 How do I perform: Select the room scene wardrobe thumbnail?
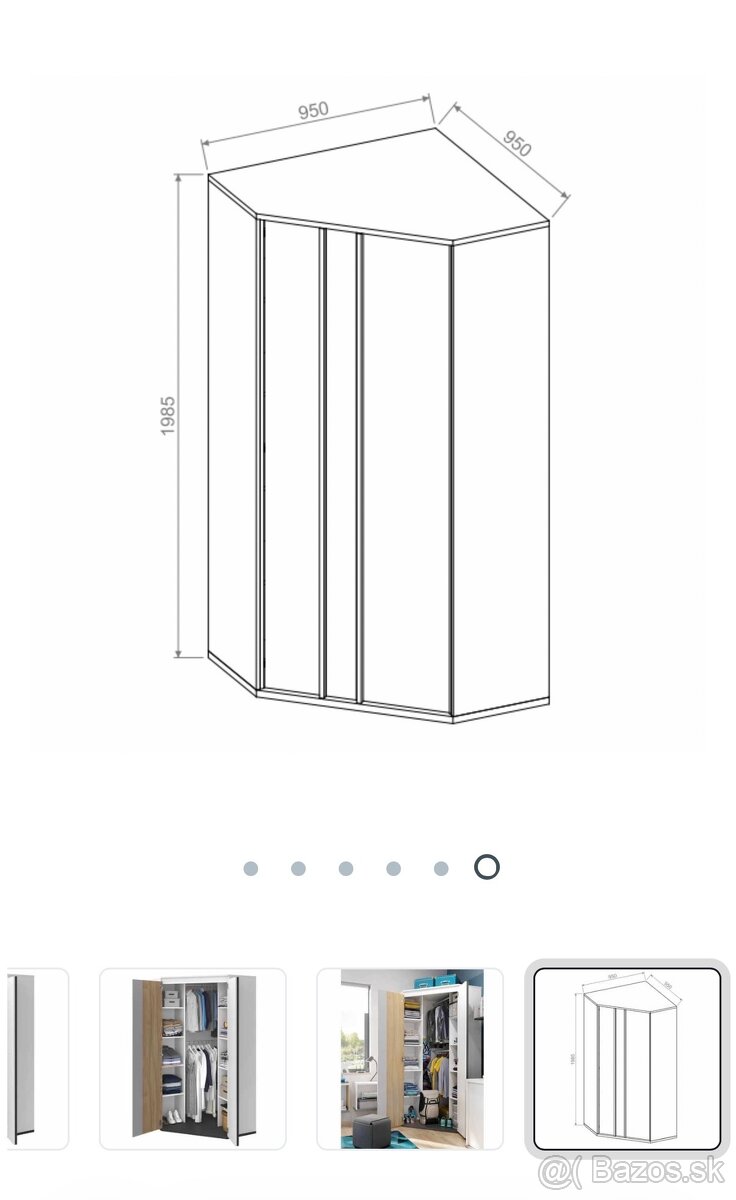tap(410, 1058)
